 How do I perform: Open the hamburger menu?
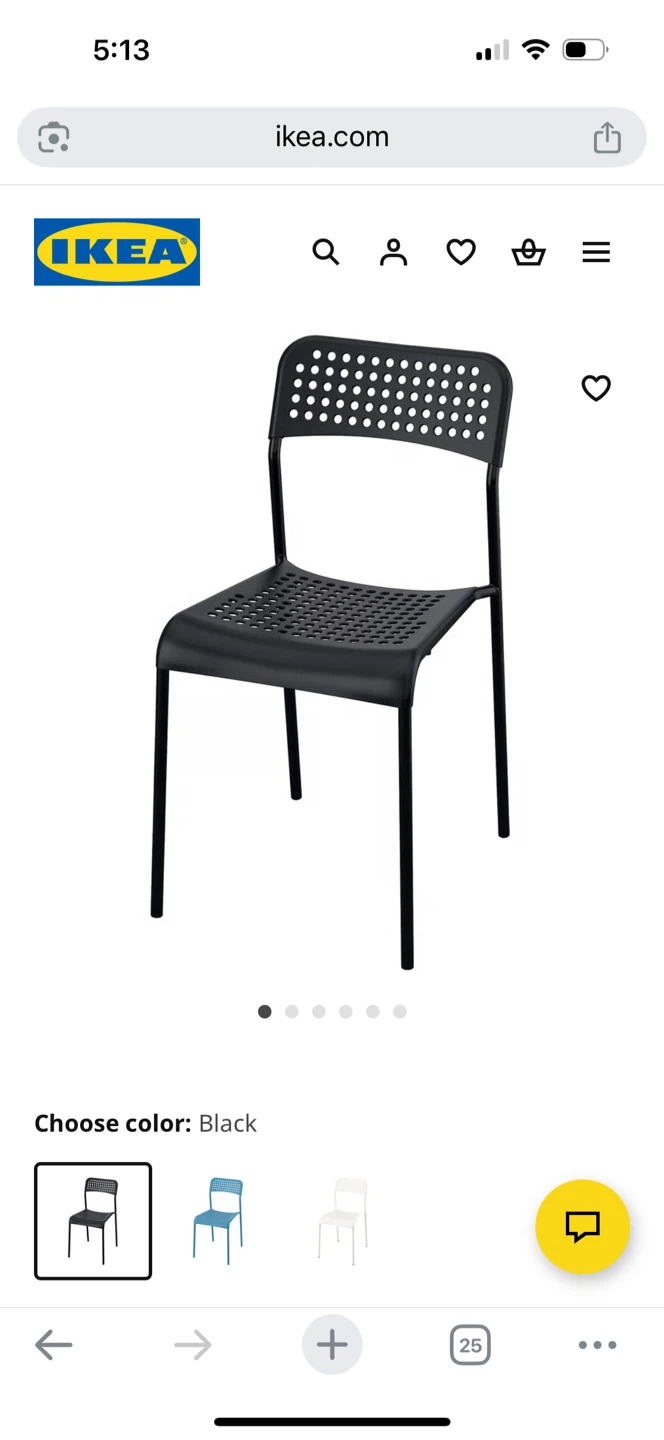click(596, 252)
